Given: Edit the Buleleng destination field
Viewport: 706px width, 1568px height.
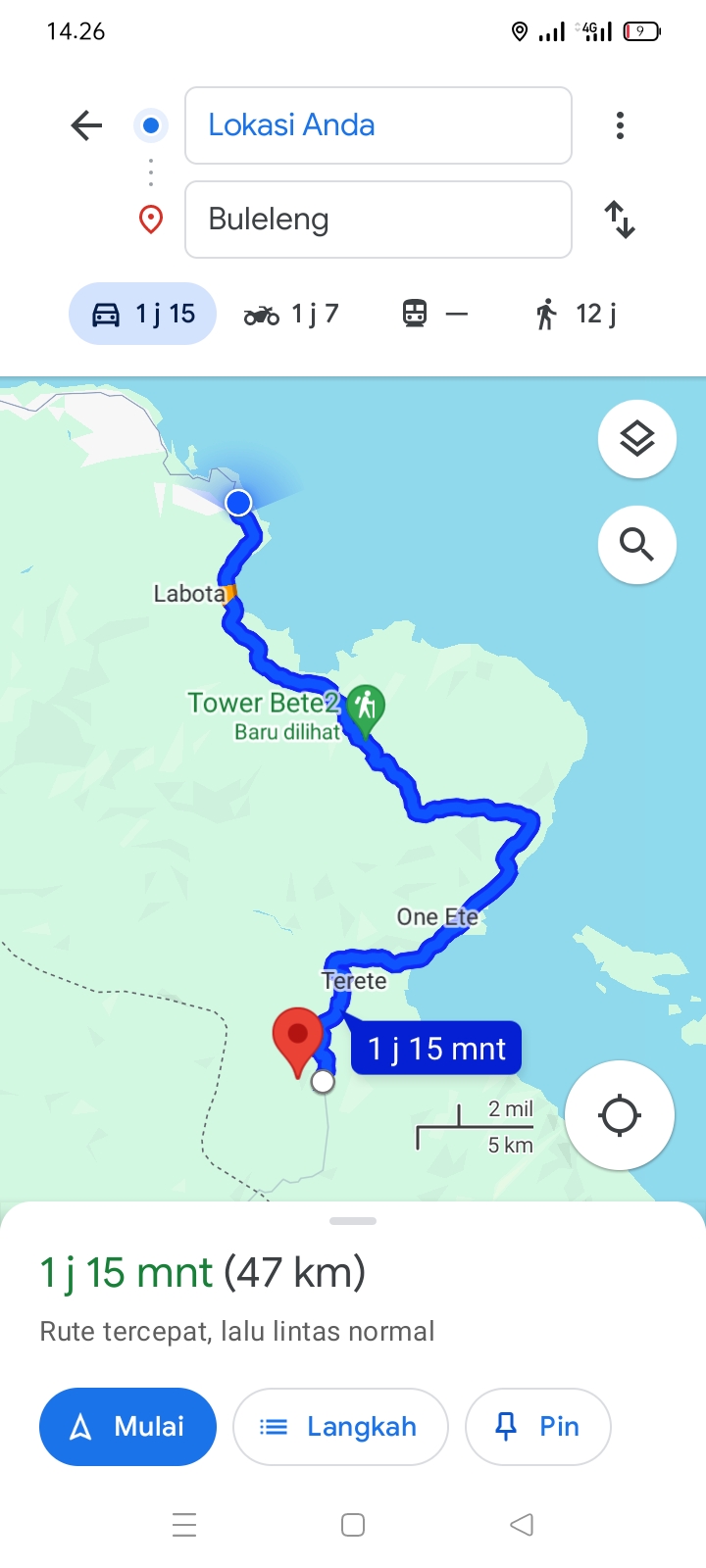Looking at the screenshot, I should pyautogui.click(x=378, y=220).
